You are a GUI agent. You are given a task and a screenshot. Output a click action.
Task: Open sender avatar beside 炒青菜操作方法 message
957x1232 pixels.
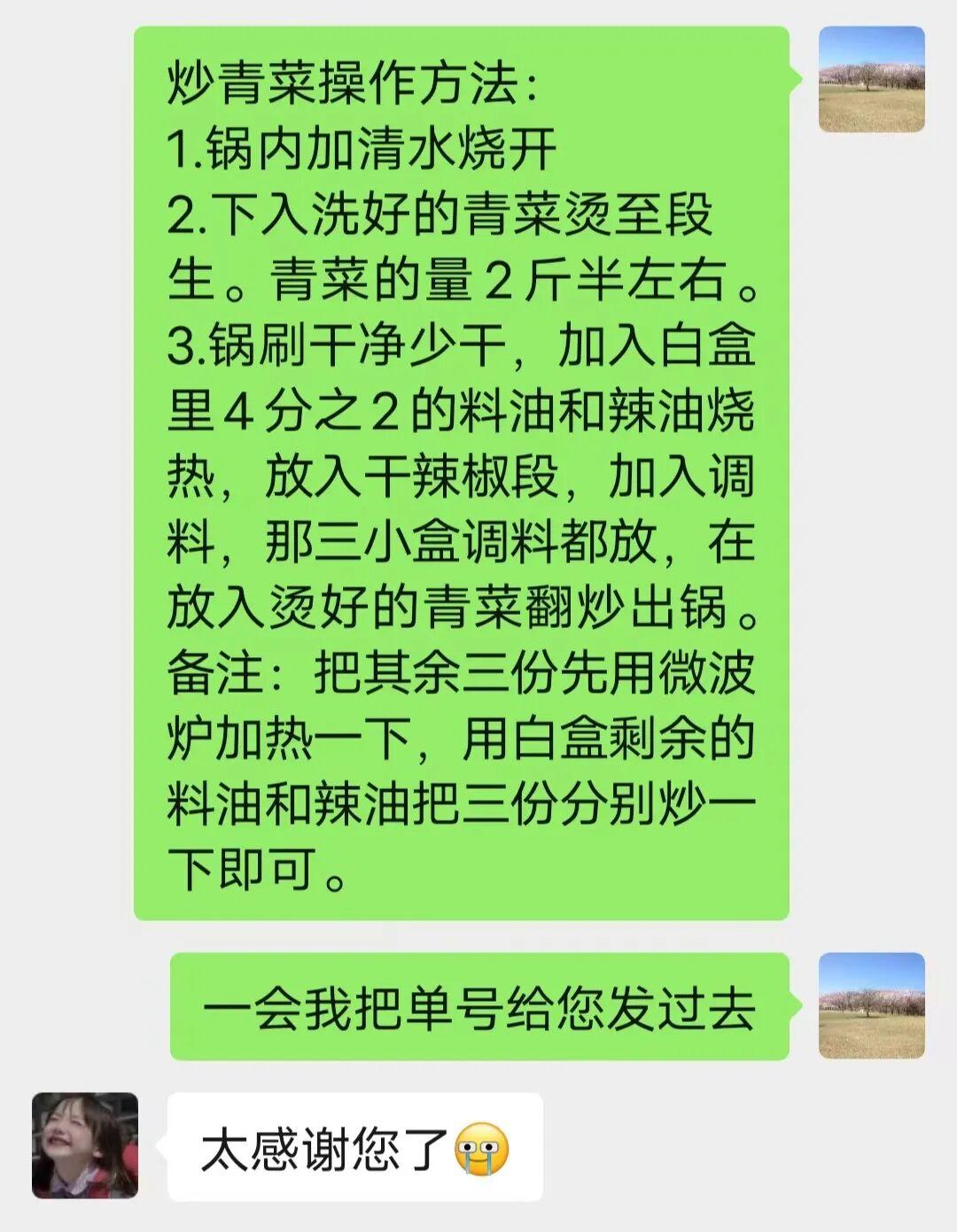(871, 80)
